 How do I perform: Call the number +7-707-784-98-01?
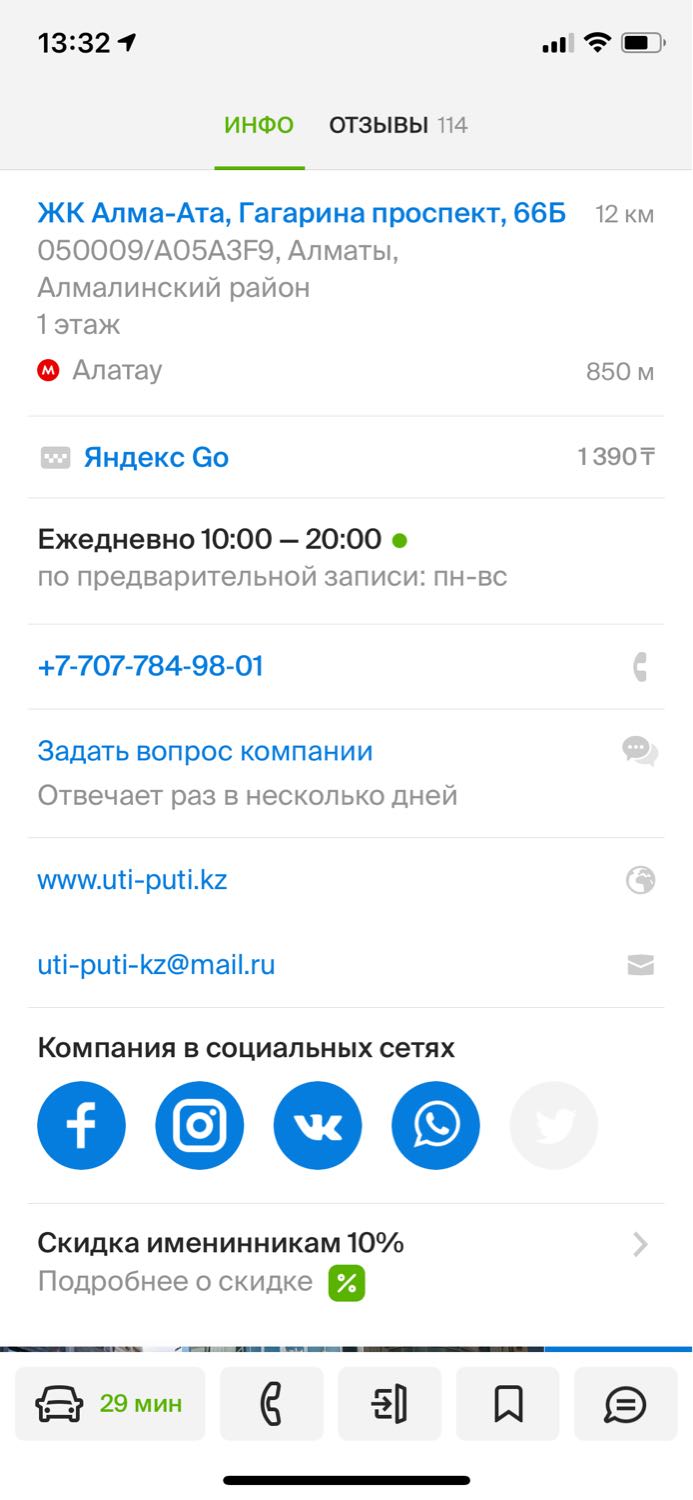pyautogui.click(x=346, y=666)
